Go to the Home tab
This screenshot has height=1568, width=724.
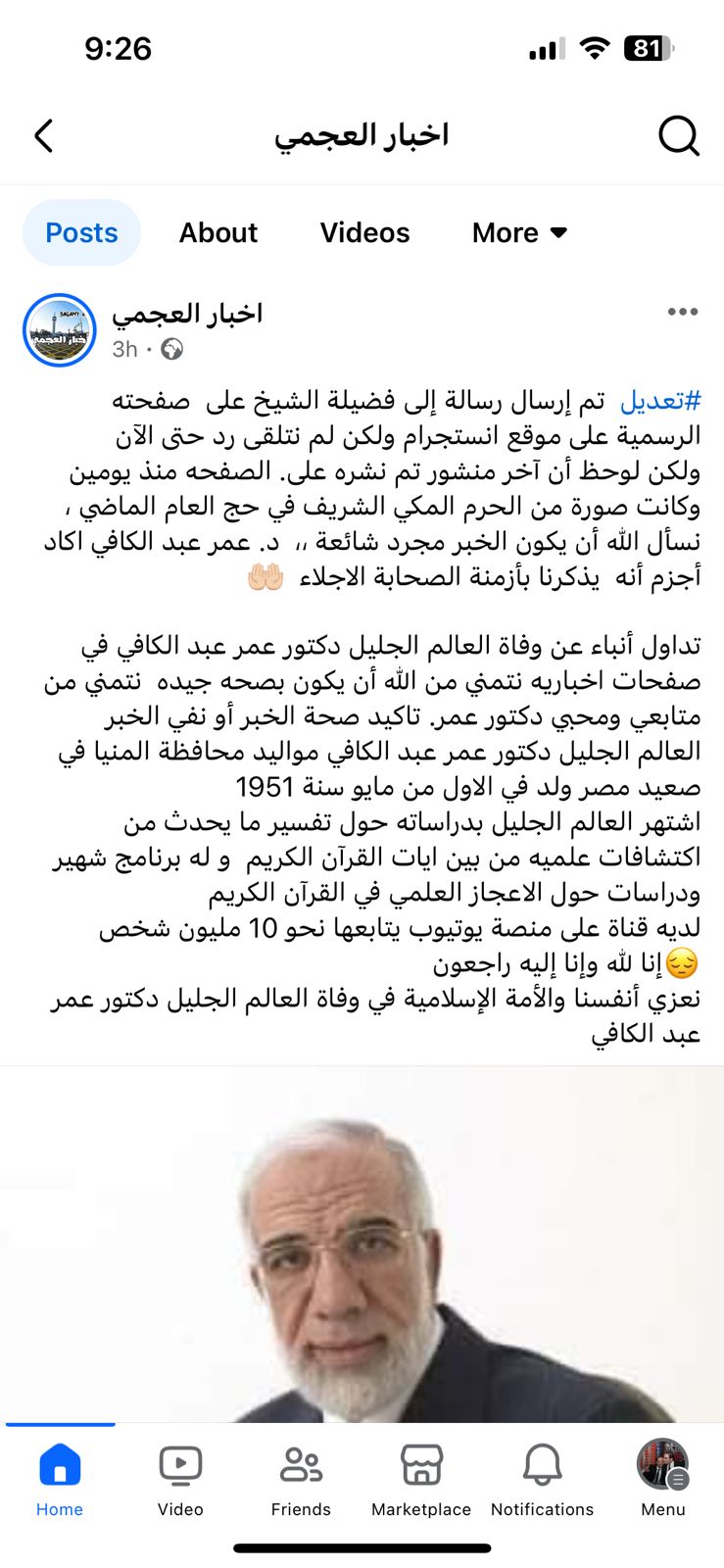[60, 1478]
